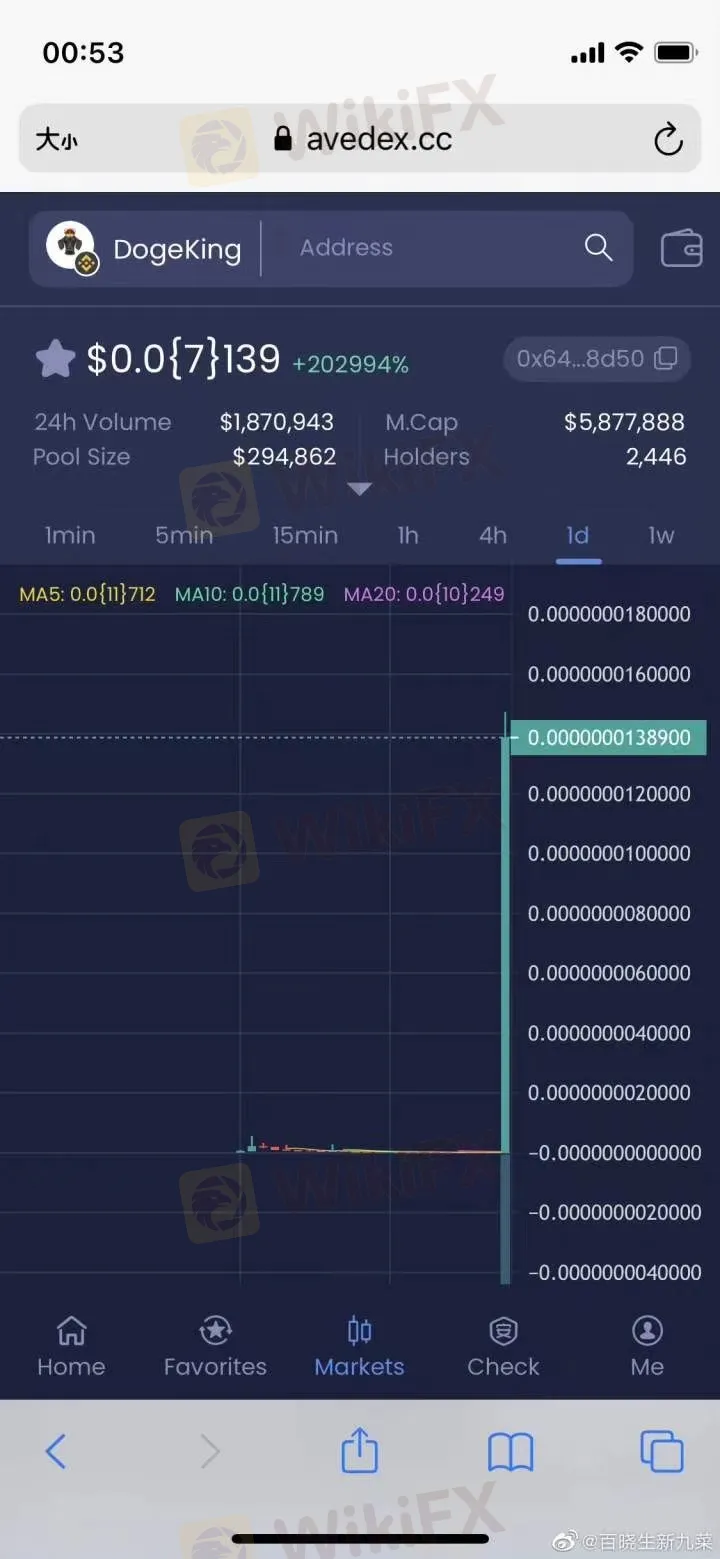The image size is (720, 1559).
Task: Open the Check tab
Action: [x=503, y=1347]
